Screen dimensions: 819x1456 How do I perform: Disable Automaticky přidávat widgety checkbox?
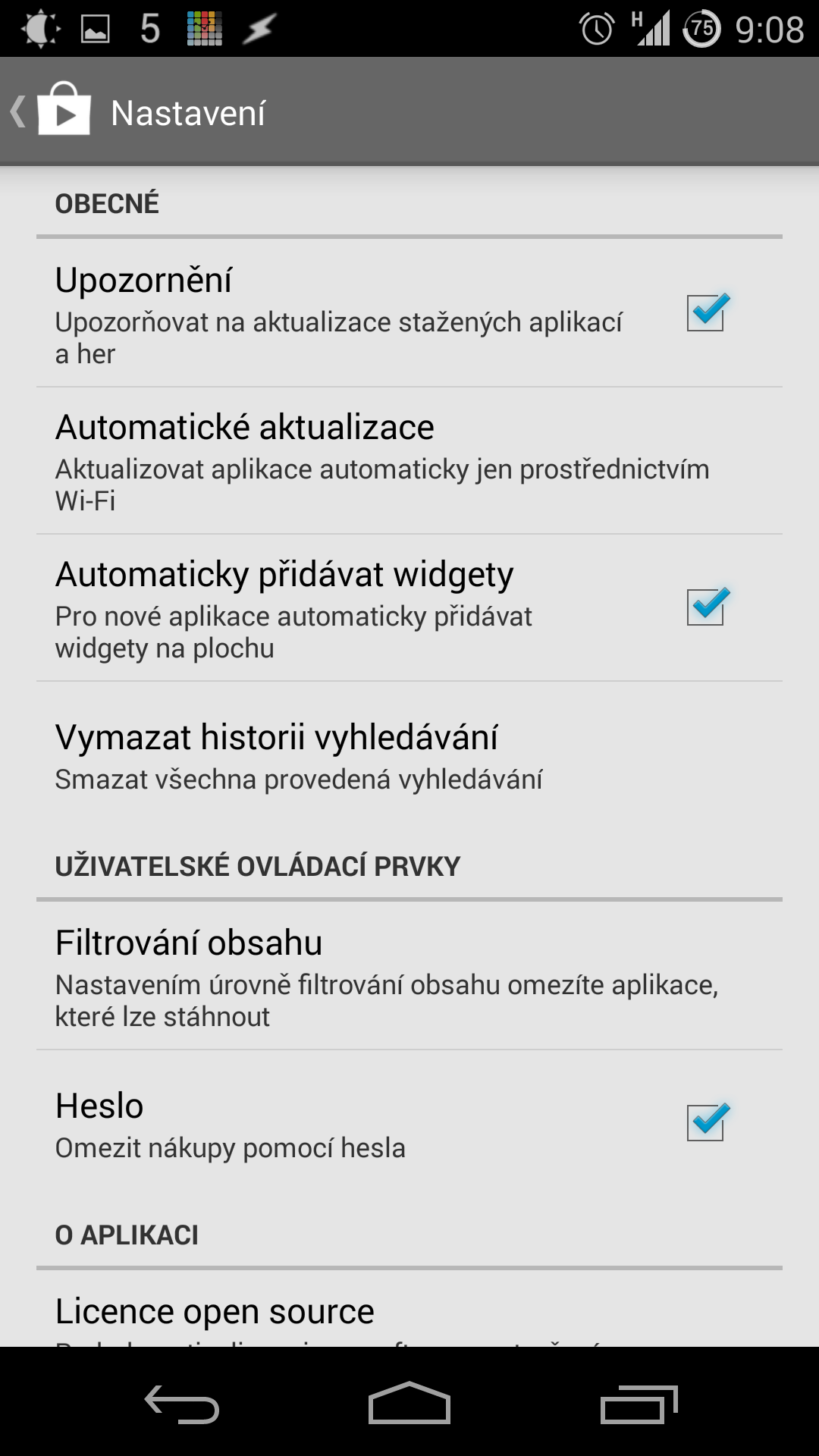707,607
